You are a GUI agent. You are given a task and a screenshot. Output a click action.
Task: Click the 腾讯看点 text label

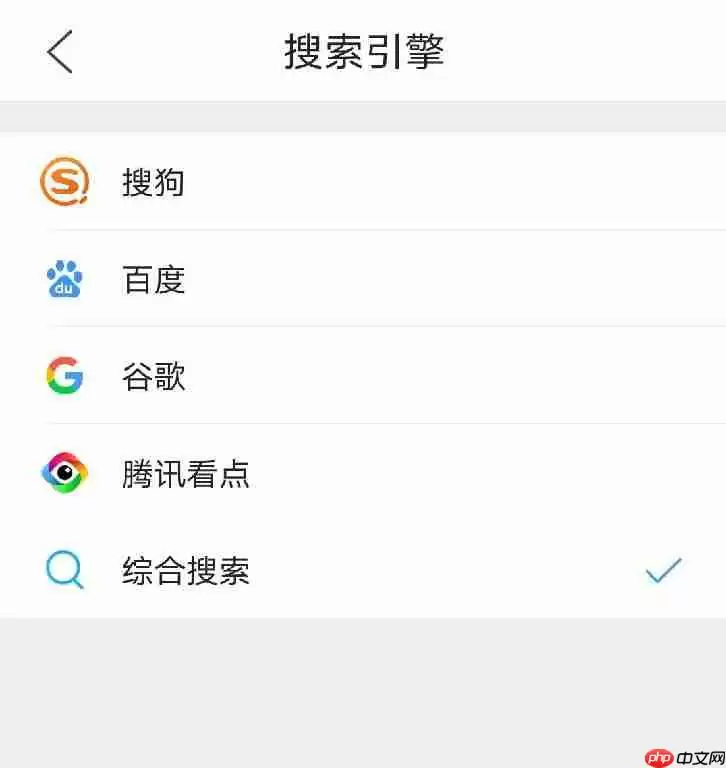click(x=183, y=472)
